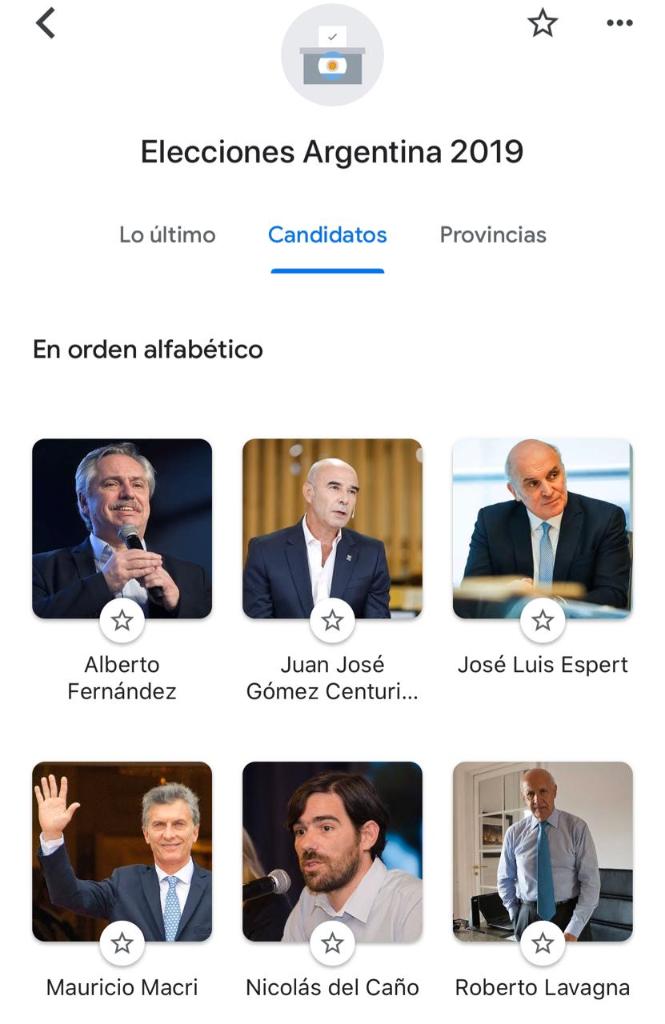Switch to the Lo último tab

[167, 235]
